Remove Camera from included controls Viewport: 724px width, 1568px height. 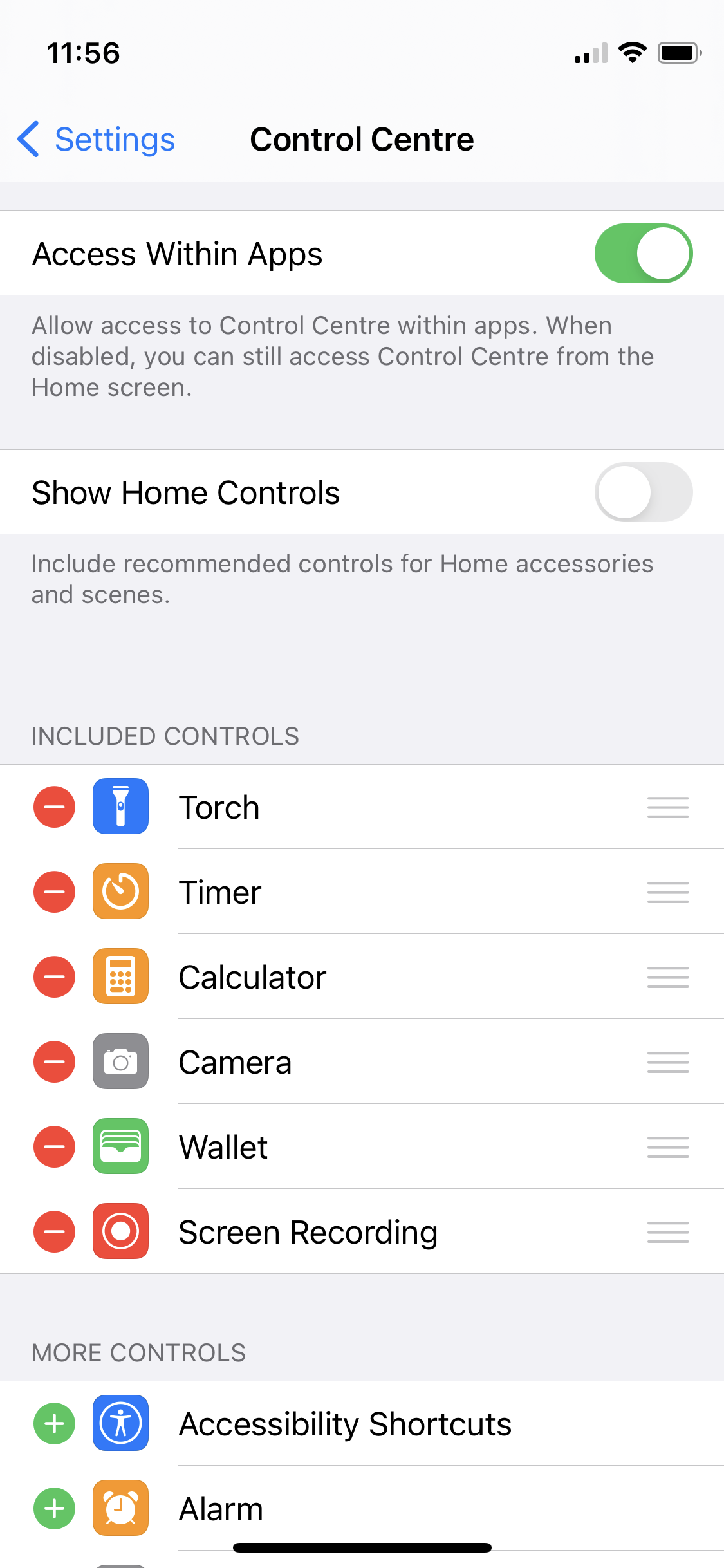pyautogui.click(x=55, y=1062)
